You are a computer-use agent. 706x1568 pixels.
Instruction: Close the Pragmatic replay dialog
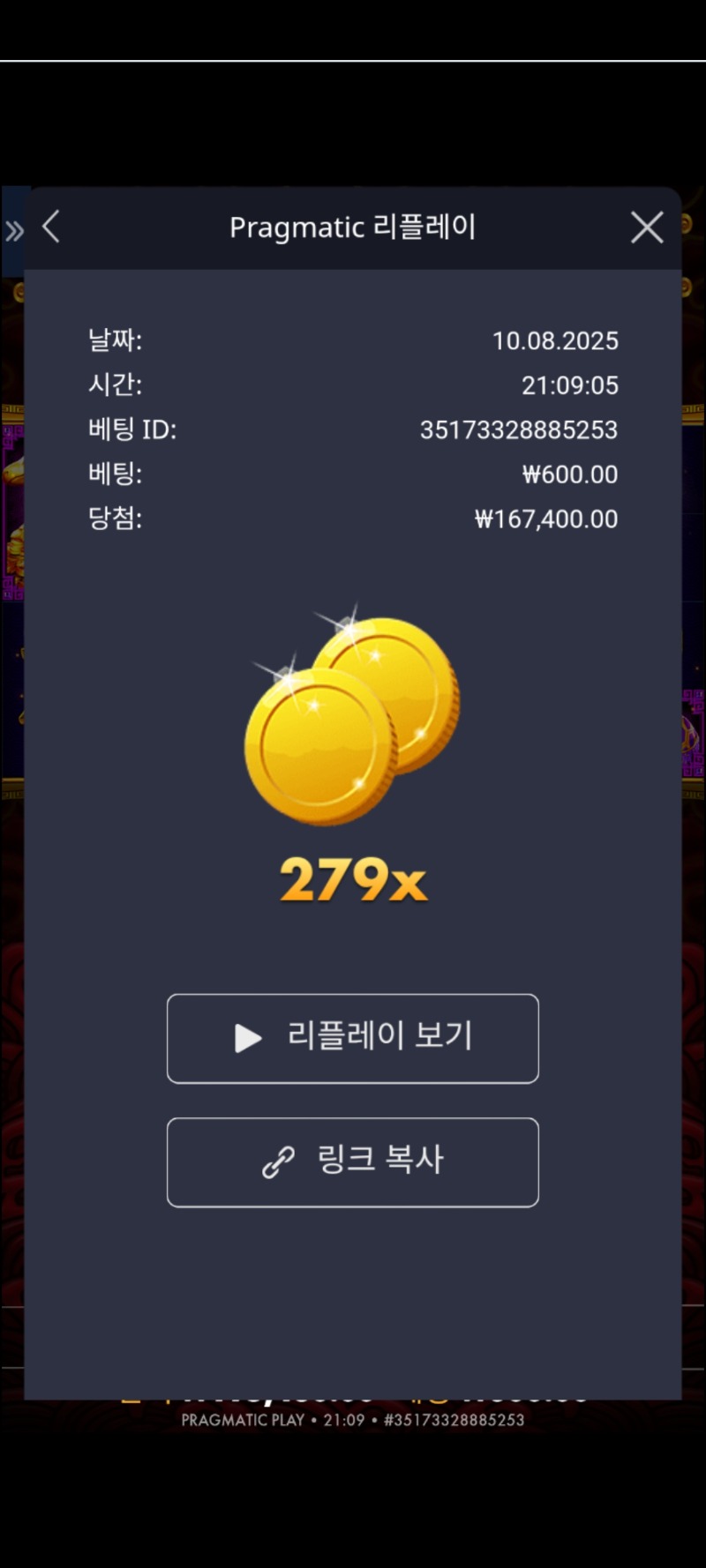(x=647, y=228)
